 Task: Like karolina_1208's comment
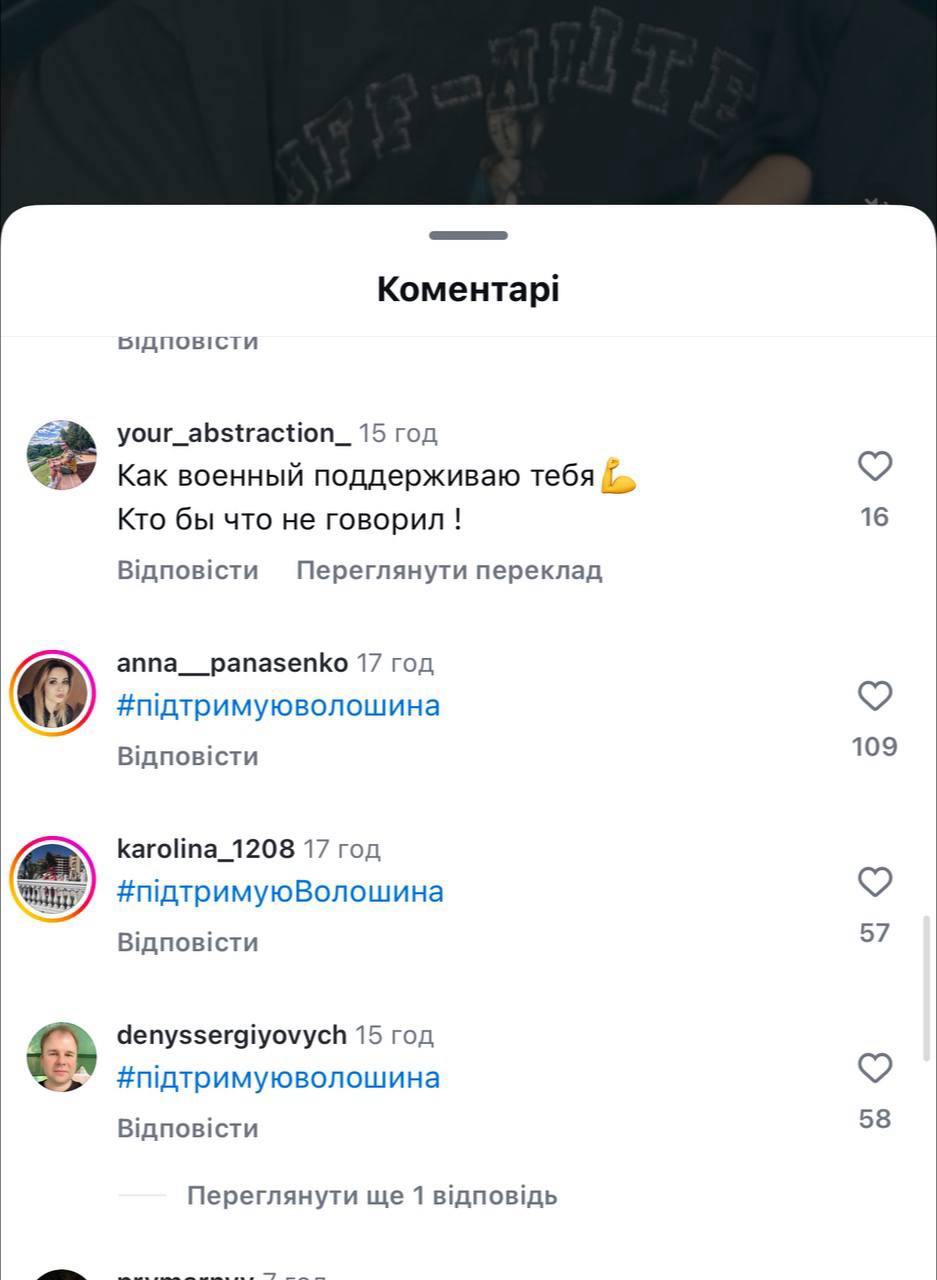874,882
